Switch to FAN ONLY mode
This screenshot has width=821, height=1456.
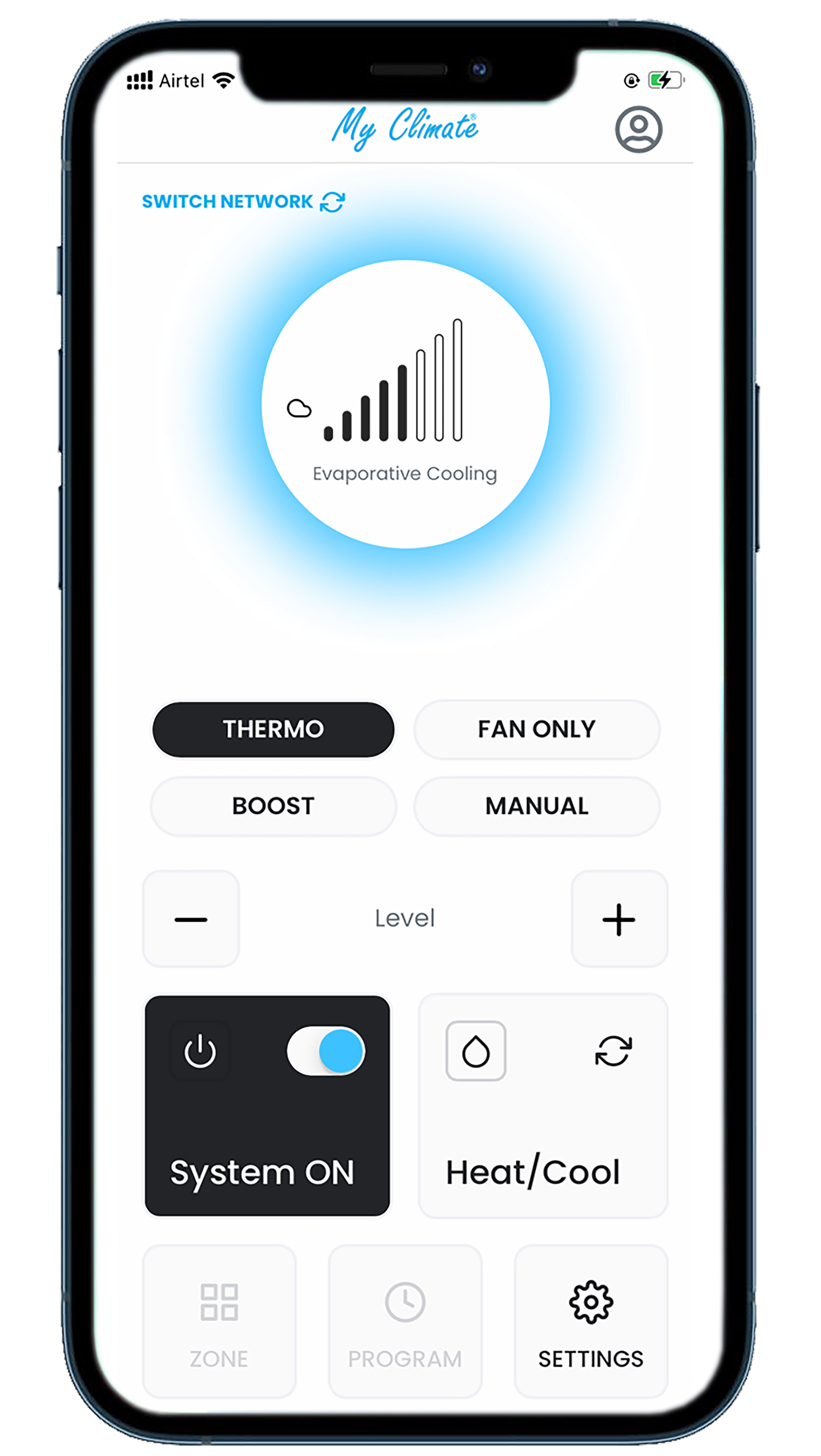(x=536, y=729)
